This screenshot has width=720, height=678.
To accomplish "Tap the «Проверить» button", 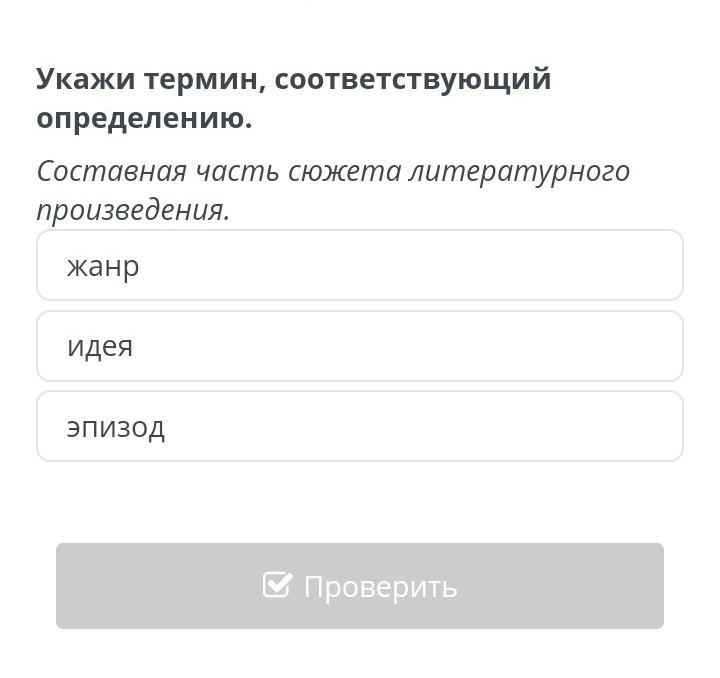I will pyautogui.click(x=360, y=586).
